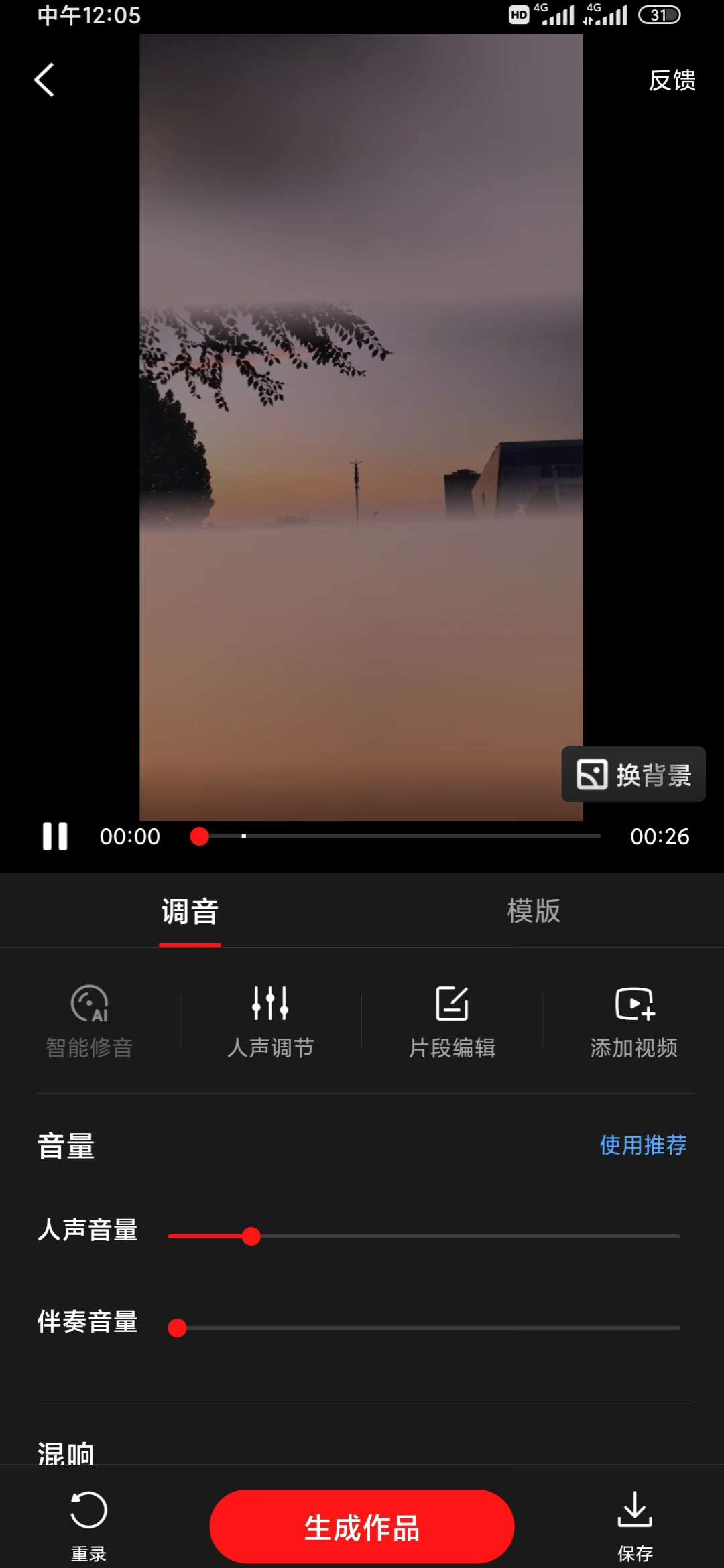Image resolution: width=724 pixels, height=1568 pixels.
Task: Adjust the 人声音量 vocal volume slider
Action: pyautogui.click(x=252, y=1236)
